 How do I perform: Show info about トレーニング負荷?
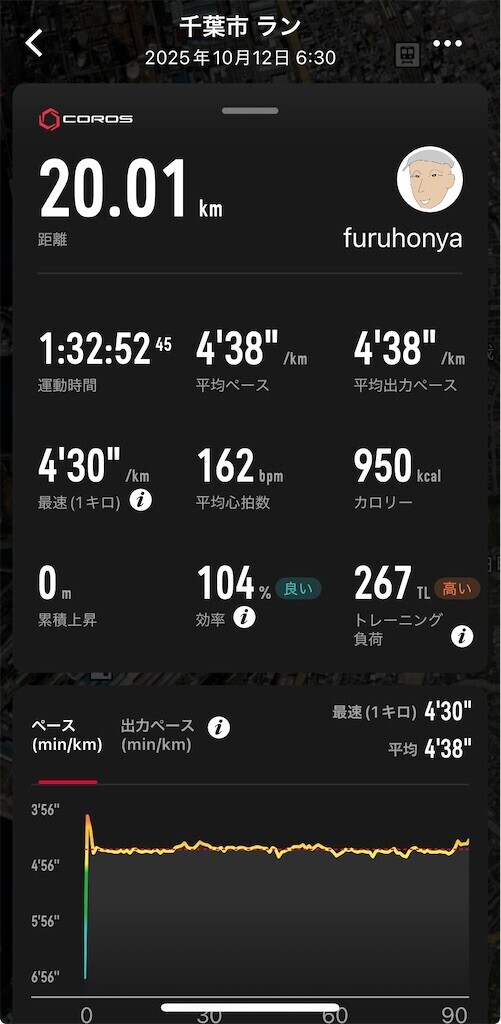click(462, 635)
